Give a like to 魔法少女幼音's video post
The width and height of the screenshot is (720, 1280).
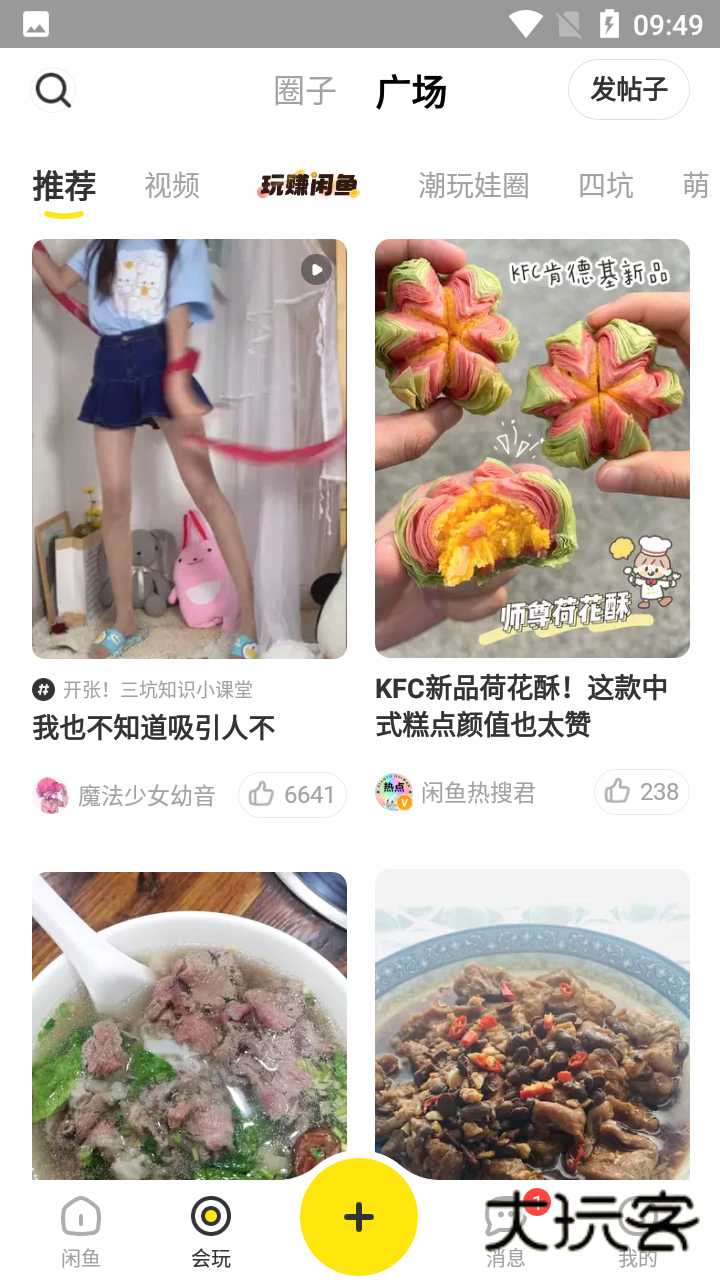point(291,794)
